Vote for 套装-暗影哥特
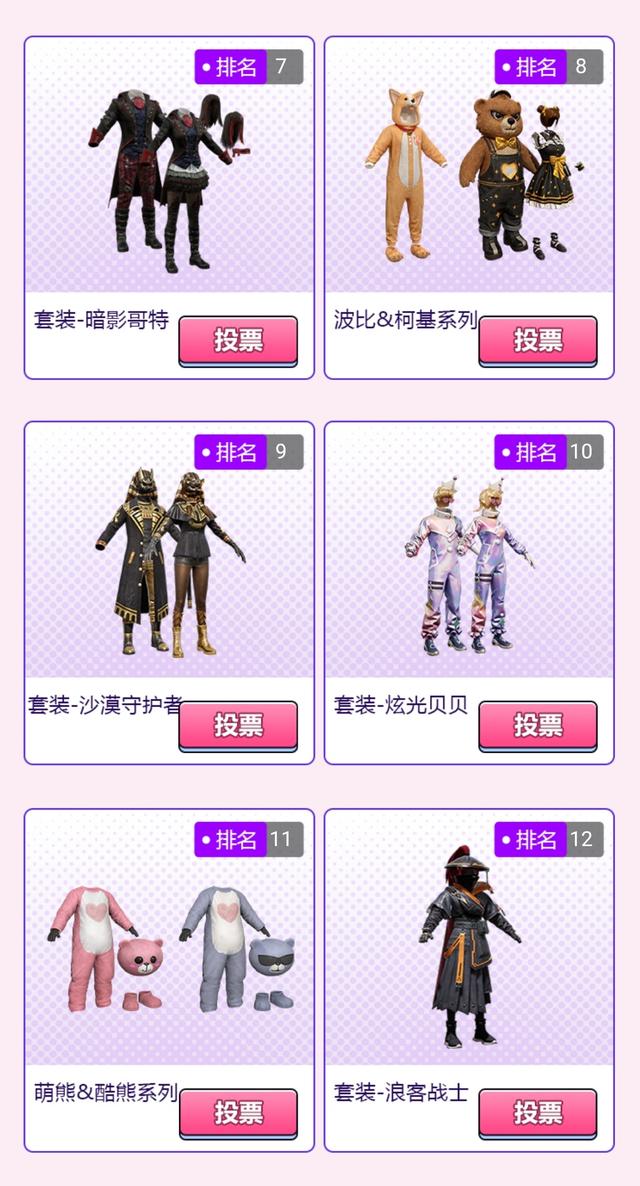640x1186 pixels. click(x=238, y=340)
